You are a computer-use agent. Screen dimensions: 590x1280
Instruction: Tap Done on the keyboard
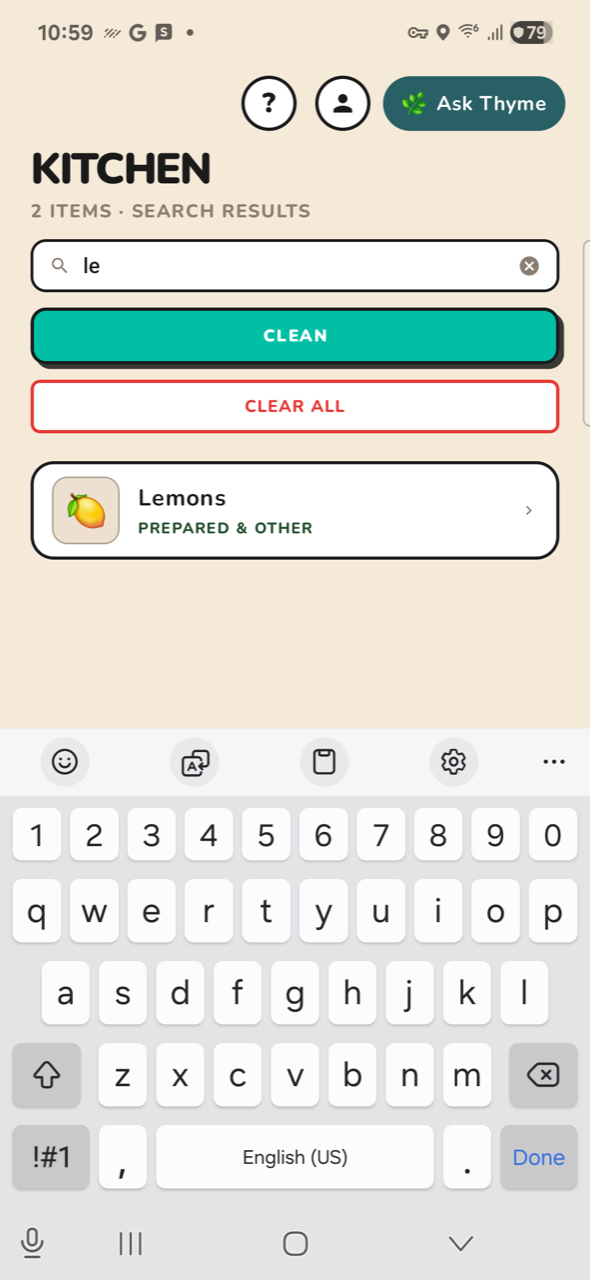(x=539, y=1157)
